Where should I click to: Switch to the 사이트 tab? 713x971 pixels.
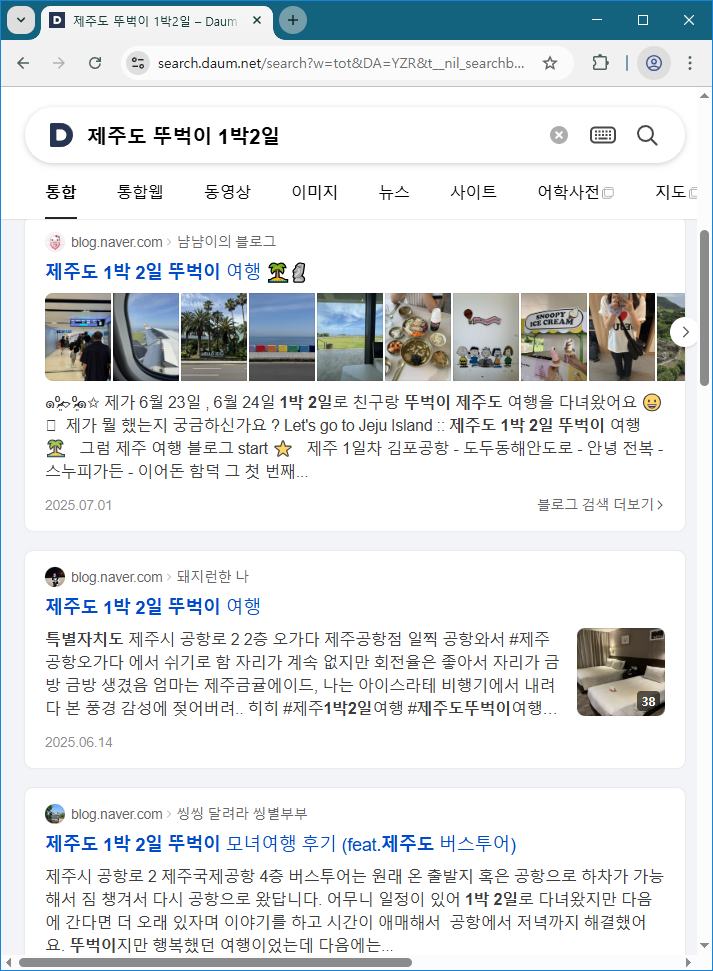(x=473, y=192)
